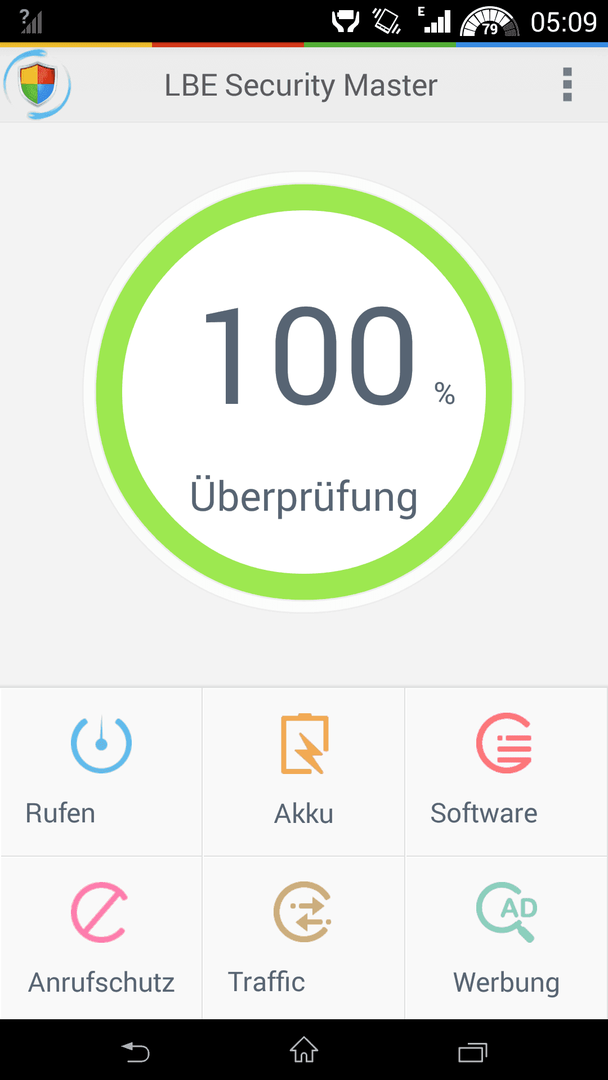This screenshot has height=1080, width=608.
Task: Open the overflow menu
Action: pos(567,85)
